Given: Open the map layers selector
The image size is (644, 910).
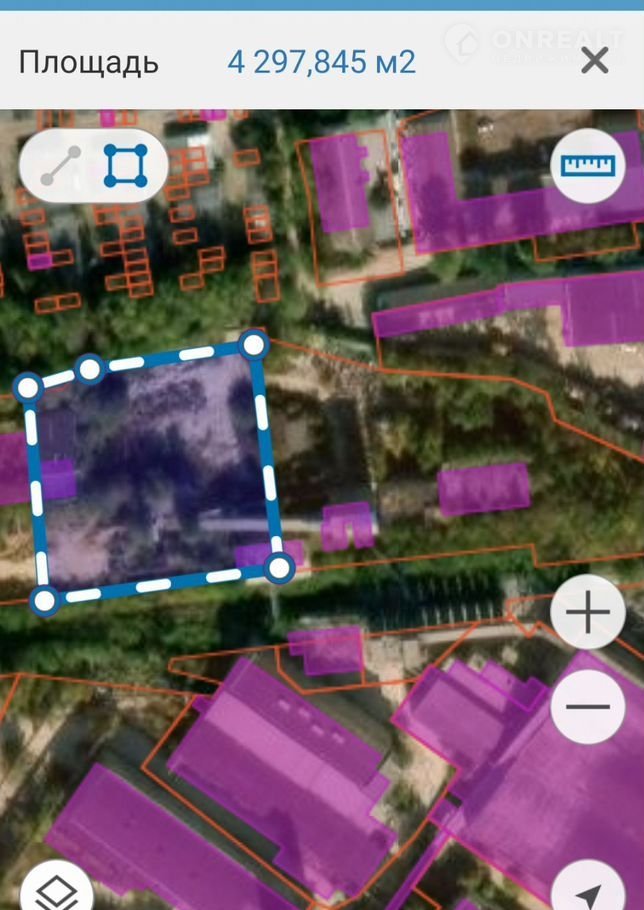Looking at the screenshot, I should (56, 890).
